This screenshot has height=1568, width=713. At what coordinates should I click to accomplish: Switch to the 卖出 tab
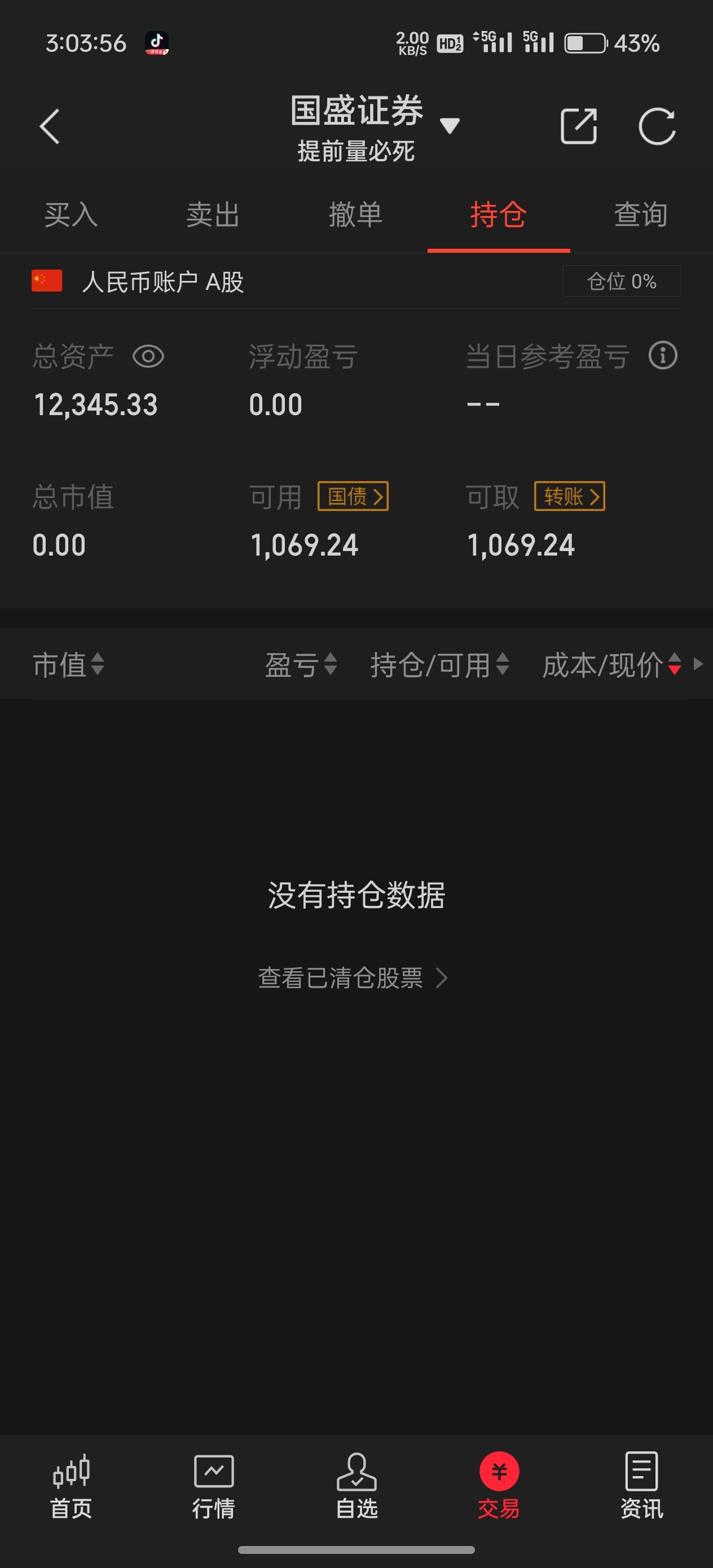click(213, 215)
